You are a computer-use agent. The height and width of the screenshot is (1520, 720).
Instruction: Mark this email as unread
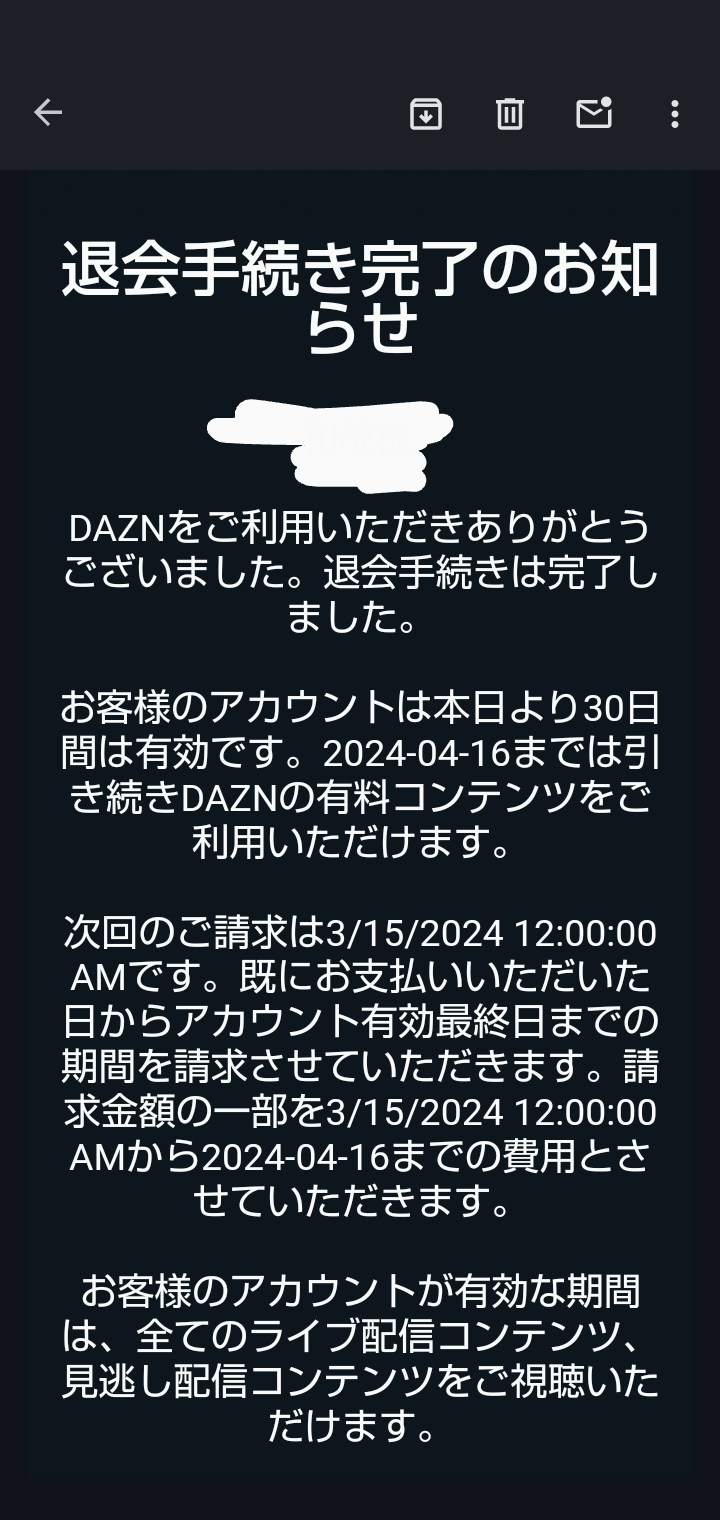pos(594,113)
